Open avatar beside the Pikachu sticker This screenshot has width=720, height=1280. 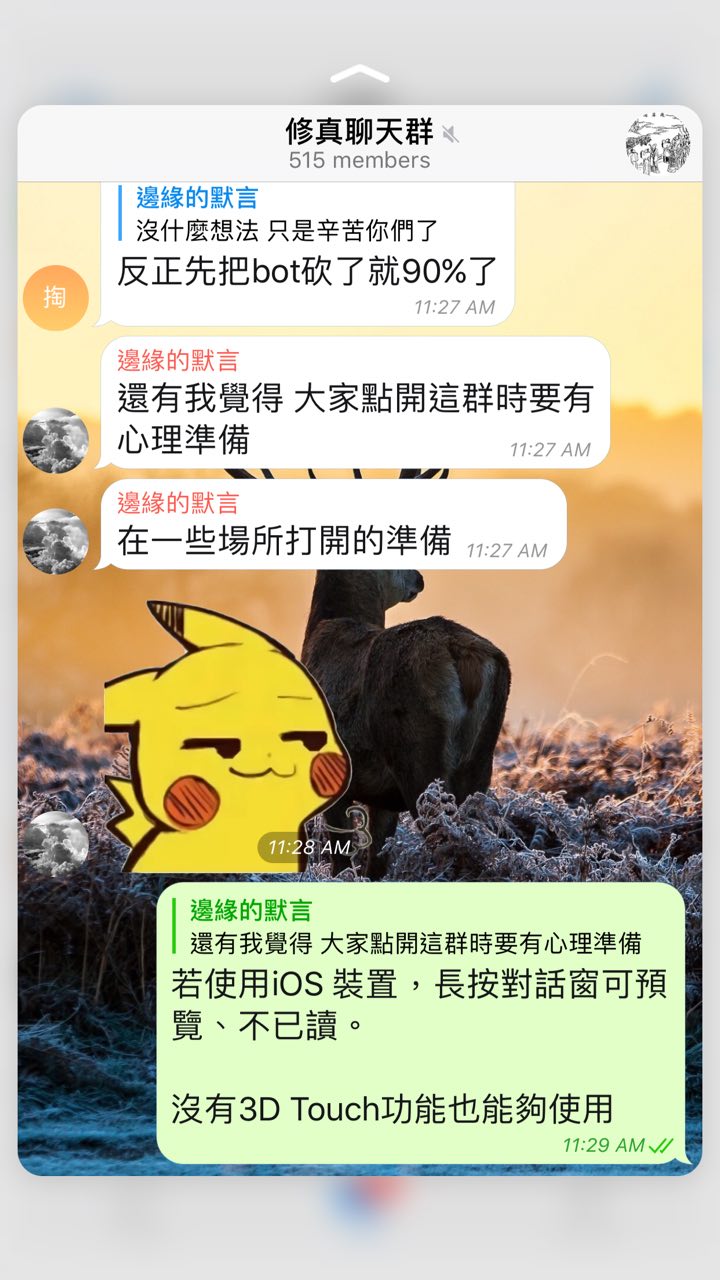(55, 844)
